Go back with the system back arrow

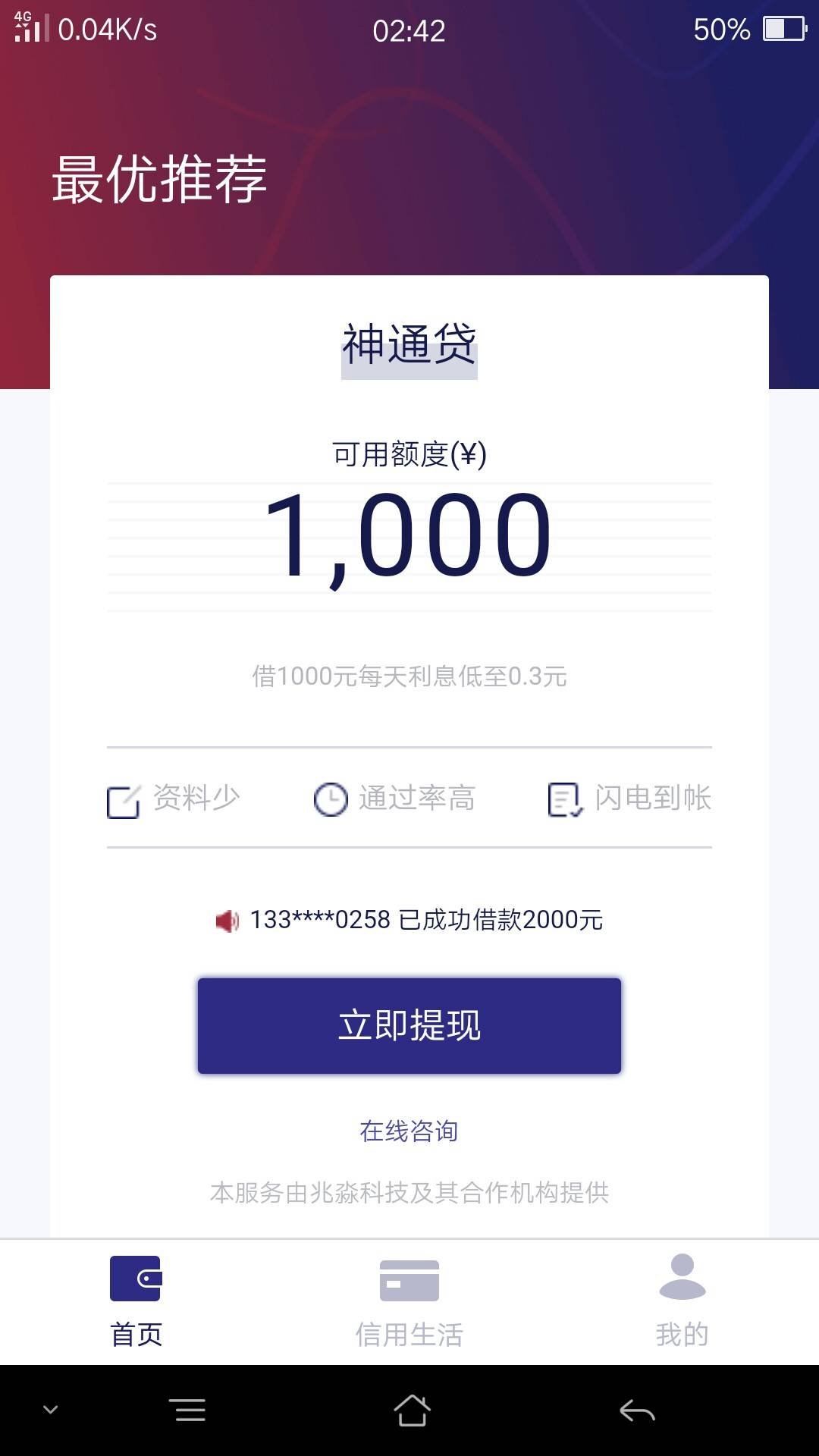point(637,1410)
